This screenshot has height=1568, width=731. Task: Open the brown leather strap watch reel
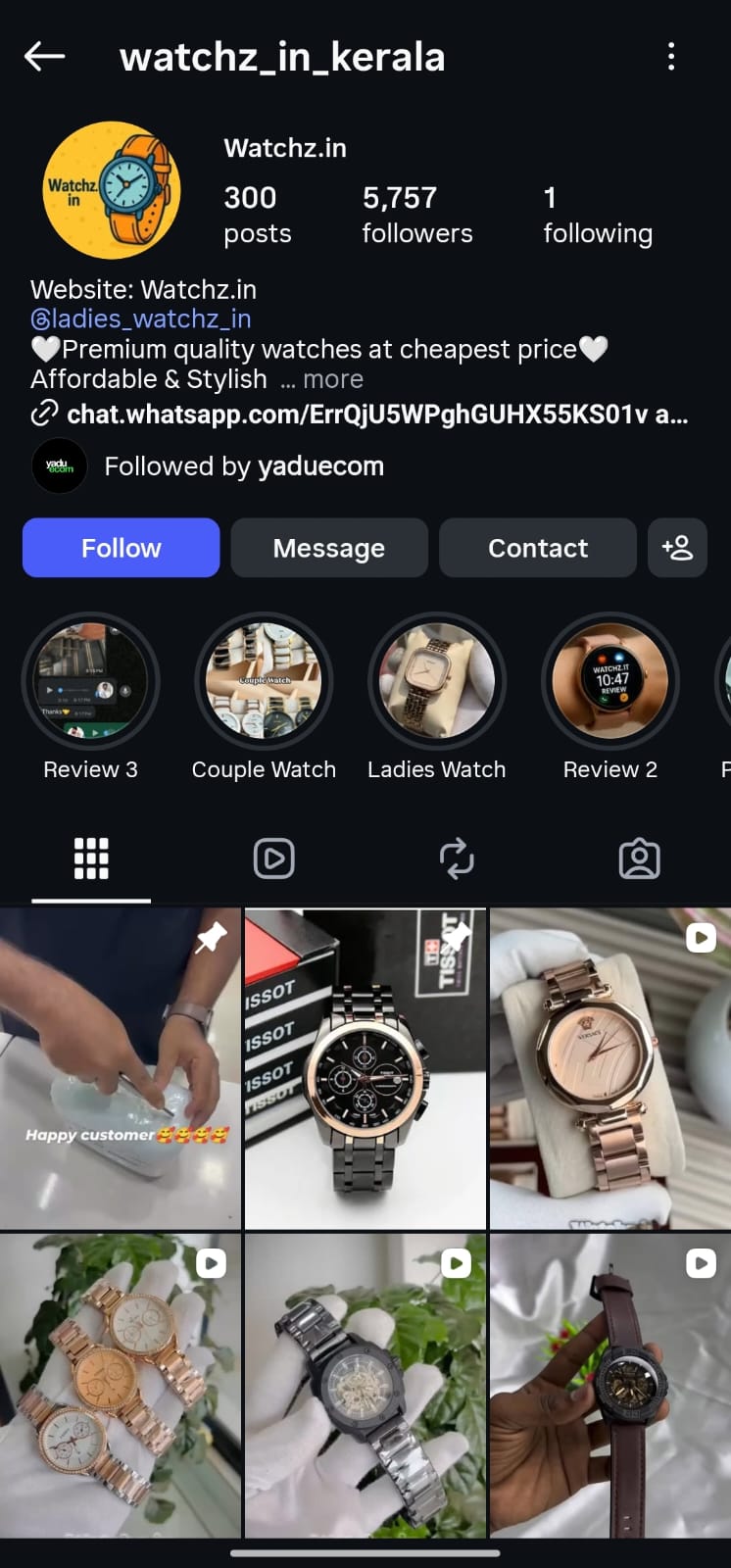pyautogui.click(x=609, y=1385)
